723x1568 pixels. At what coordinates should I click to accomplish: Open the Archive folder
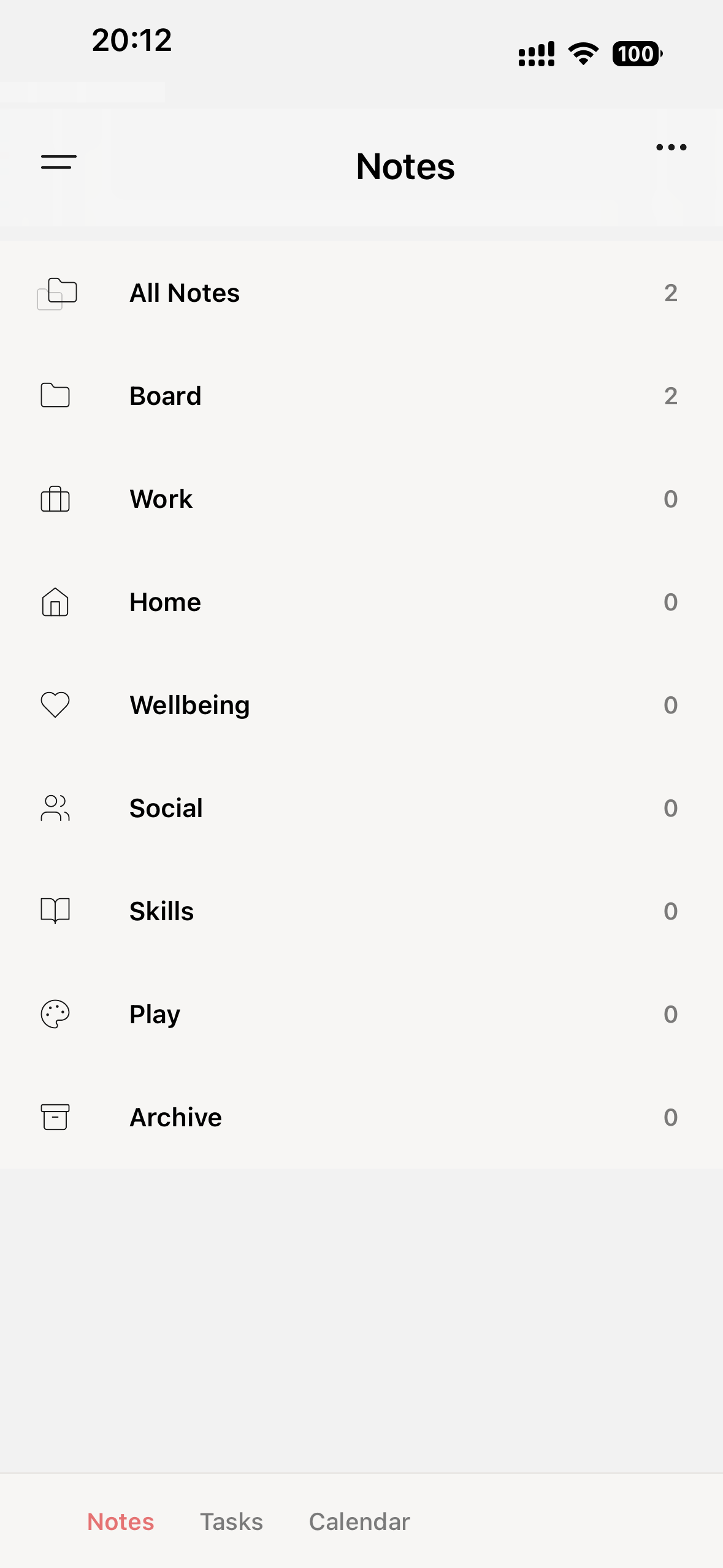point(176,1118)
